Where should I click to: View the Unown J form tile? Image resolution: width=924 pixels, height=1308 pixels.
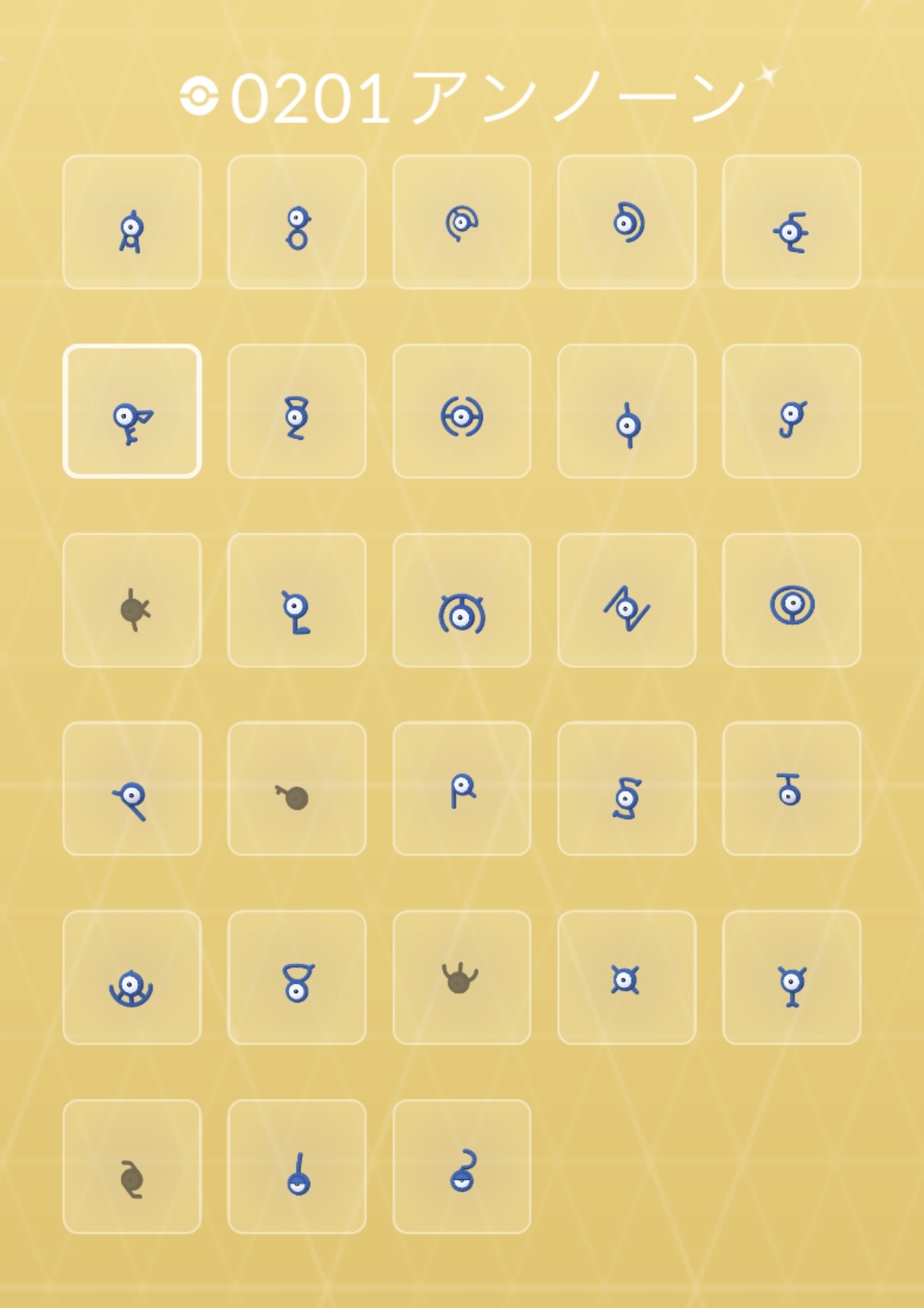tap(791, 411)
